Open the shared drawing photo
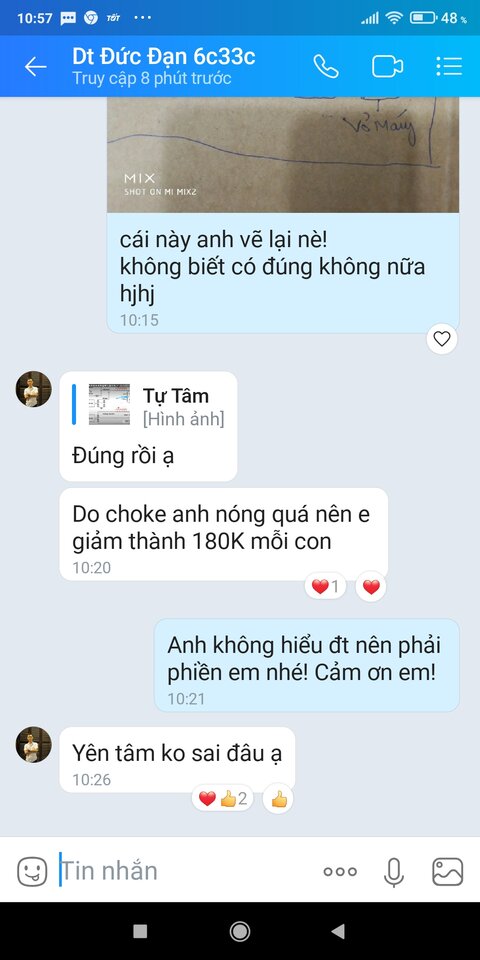 [x=283, y=154]
